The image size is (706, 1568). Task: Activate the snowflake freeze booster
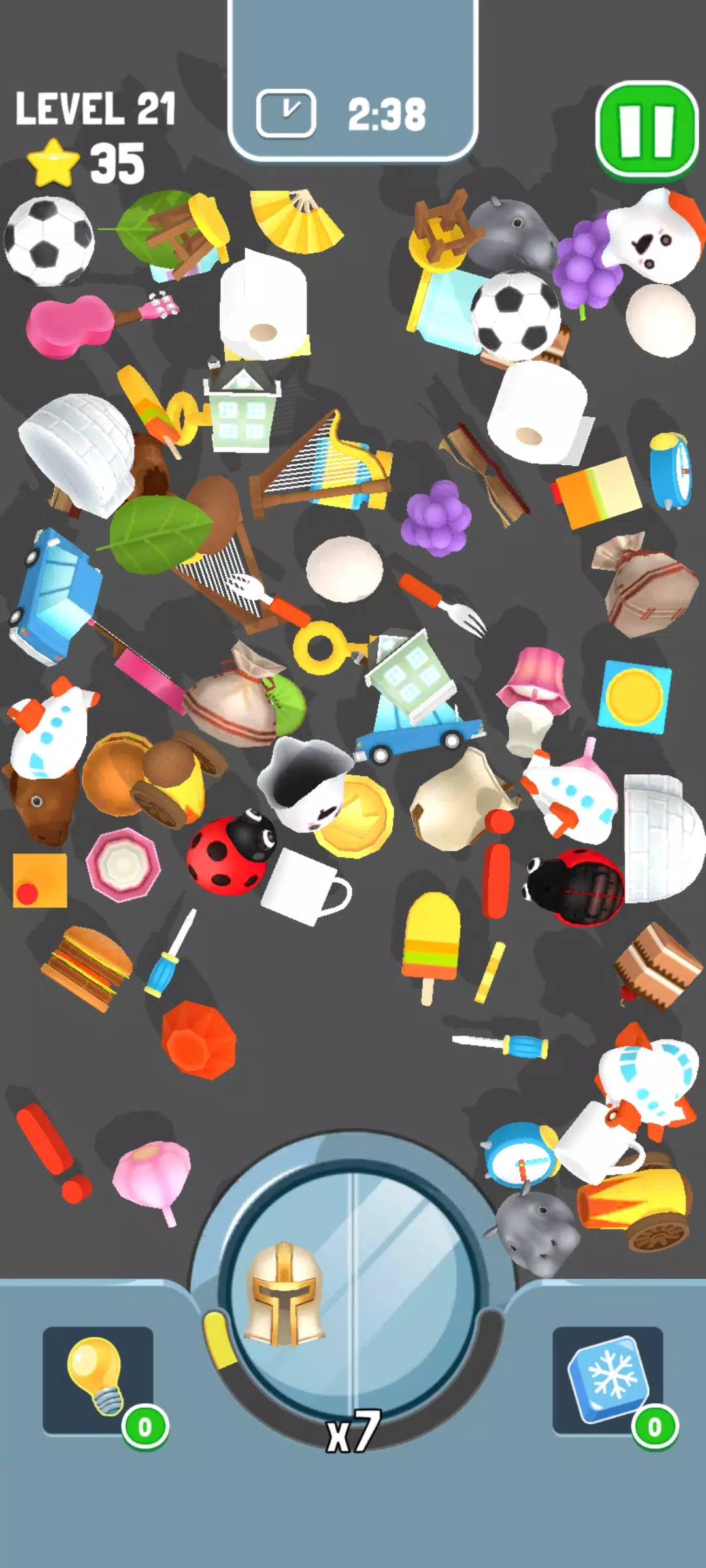coord(608,1380)
